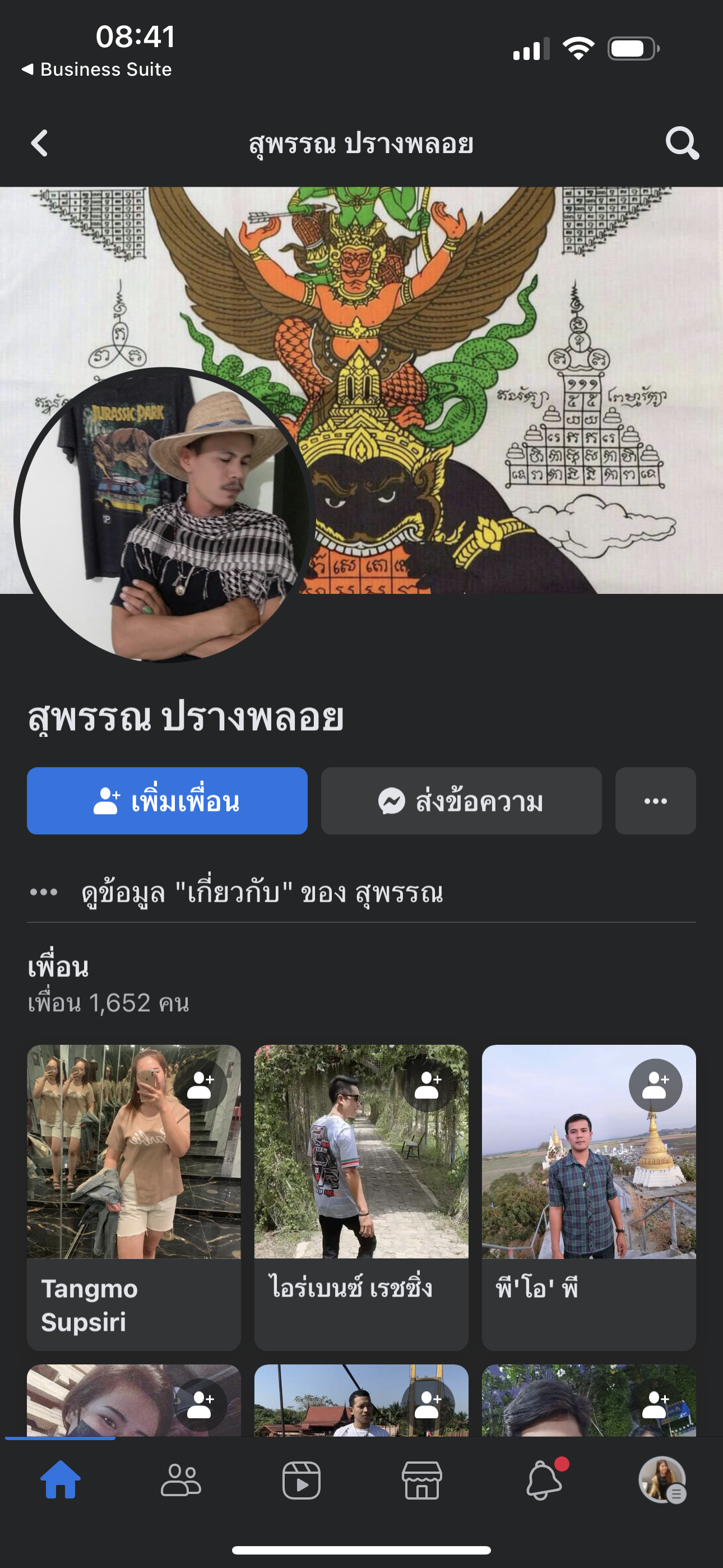Send a message via ส่งข้อความ
Screen dimensions: 723x1568
[461, 800]
